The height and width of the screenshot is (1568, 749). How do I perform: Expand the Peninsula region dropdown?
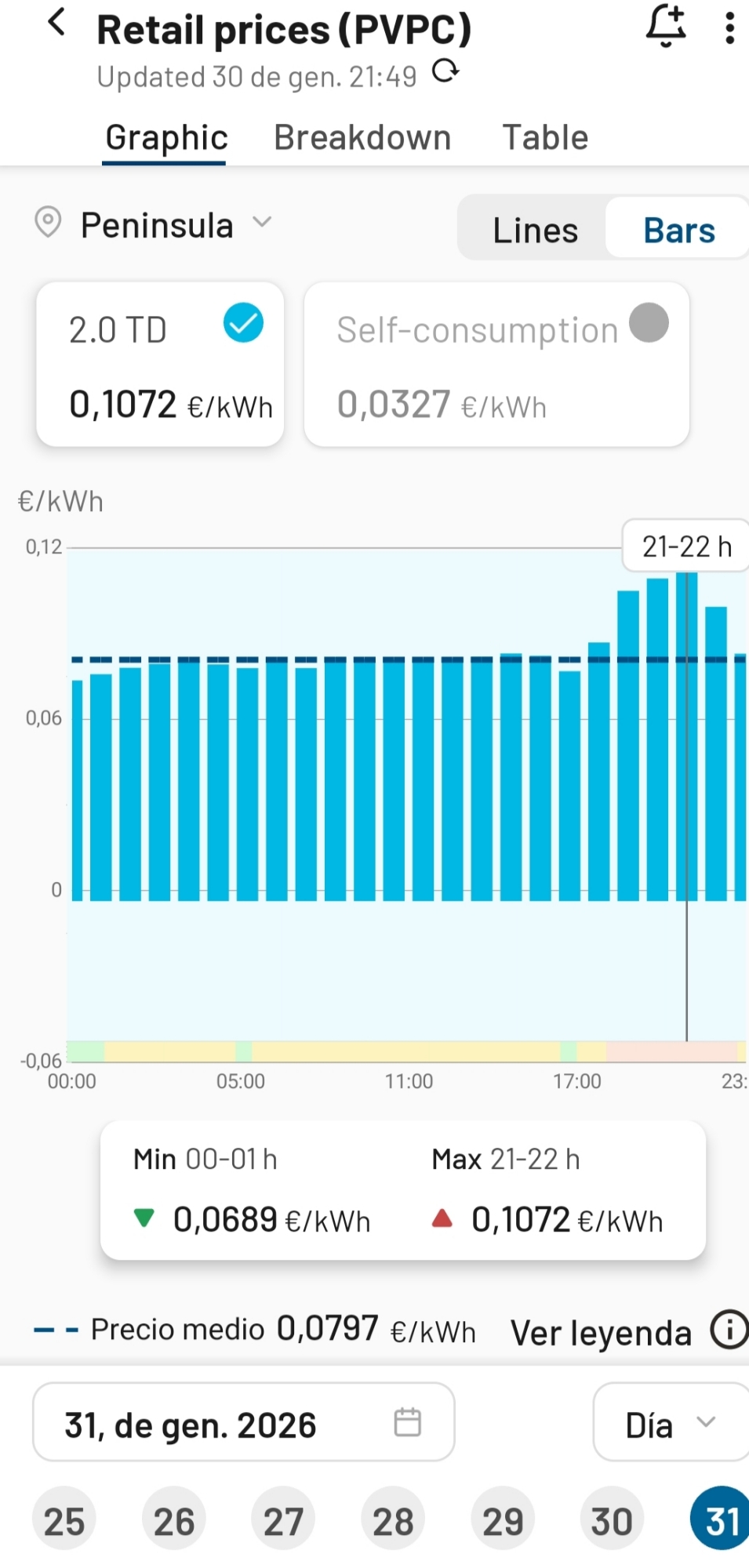157,225
